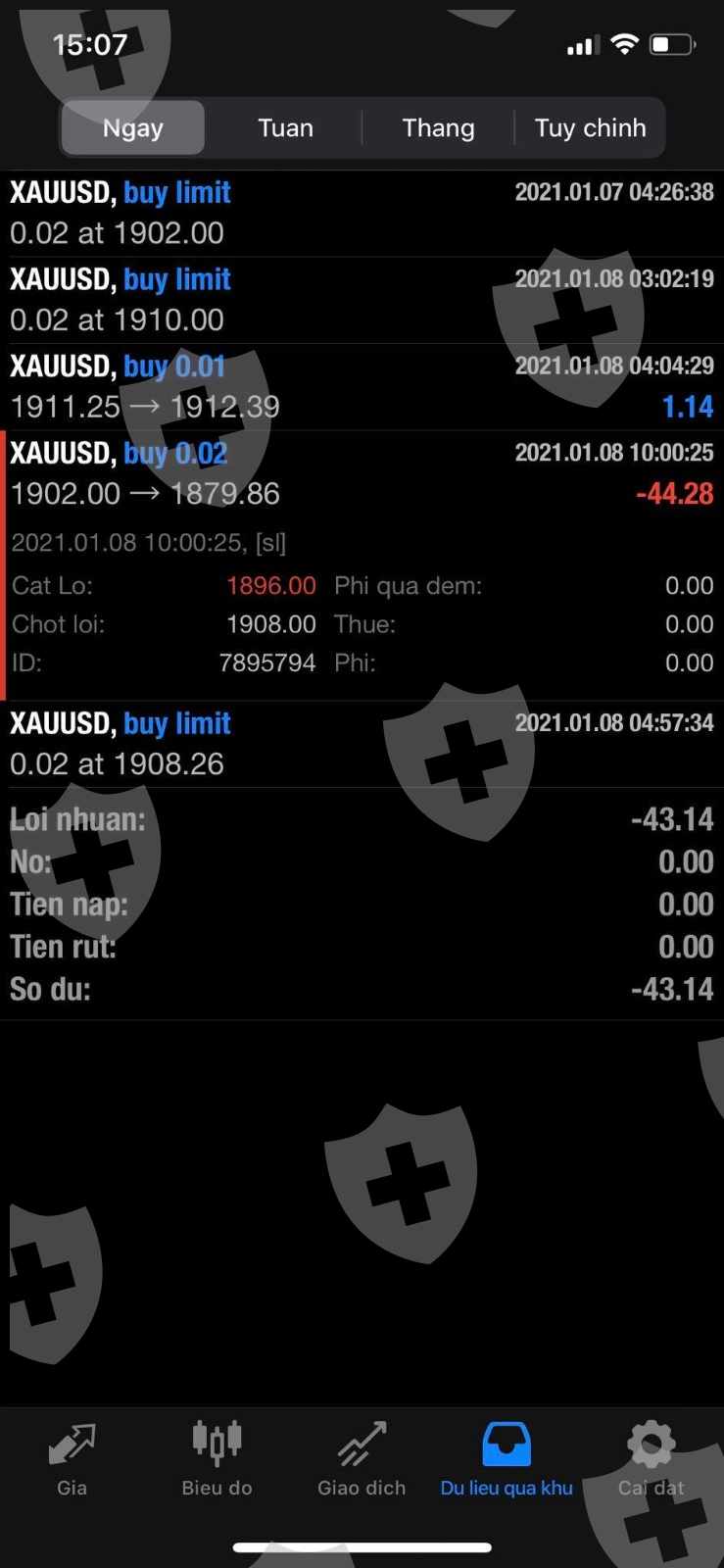Screen dimensions: 724x1568
Task: Go to the Gia quotes tab
Action: tap(72, 1459)
